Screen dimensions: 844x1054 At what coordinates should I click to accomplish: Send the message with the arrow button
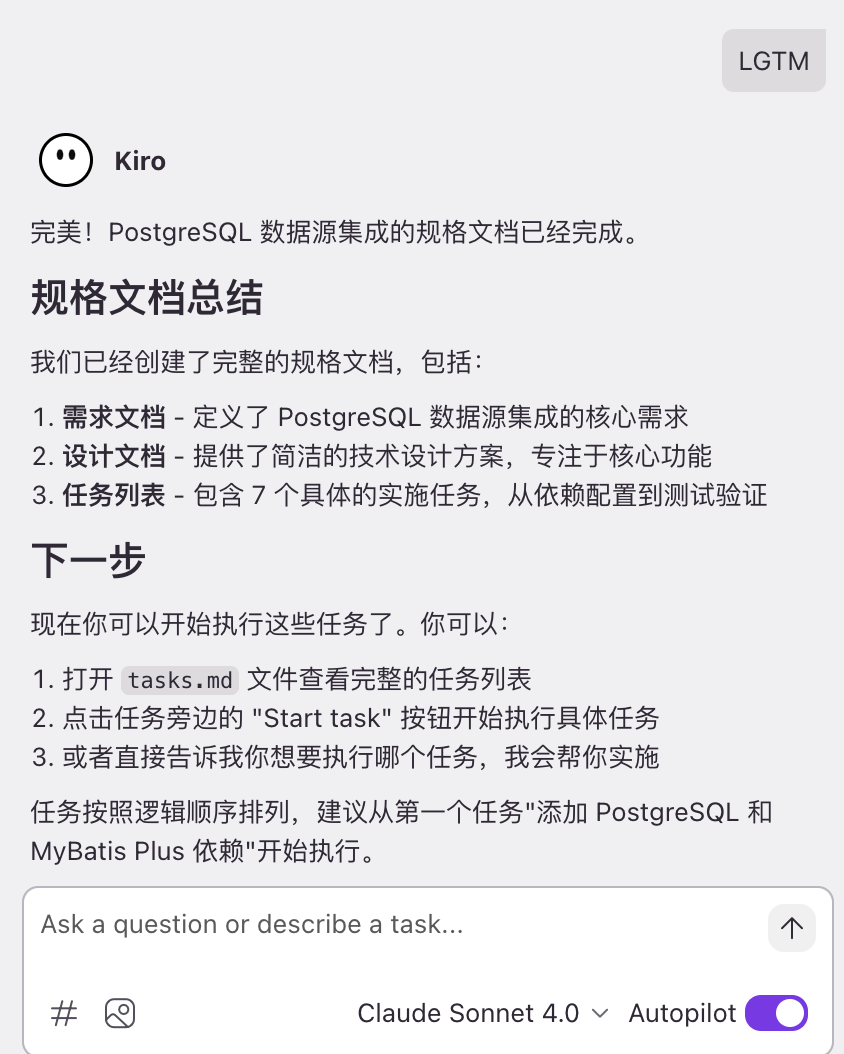792,928
